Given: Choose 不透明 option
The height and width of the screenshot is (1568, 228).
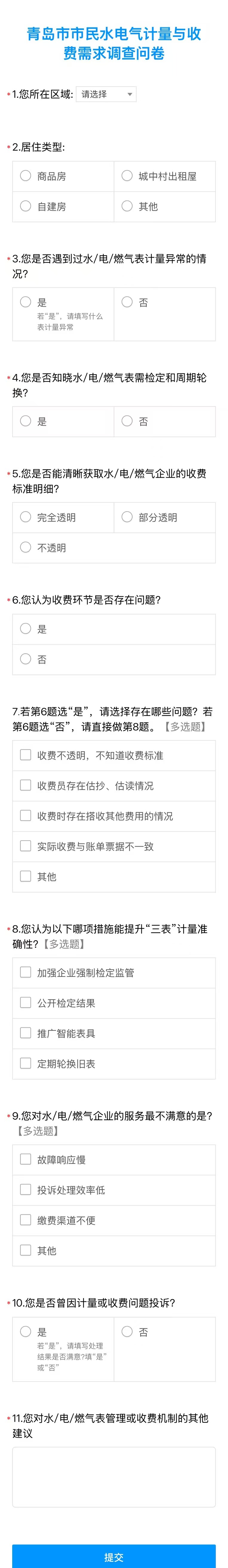Looking at the screenshot, I should (26, 547).
